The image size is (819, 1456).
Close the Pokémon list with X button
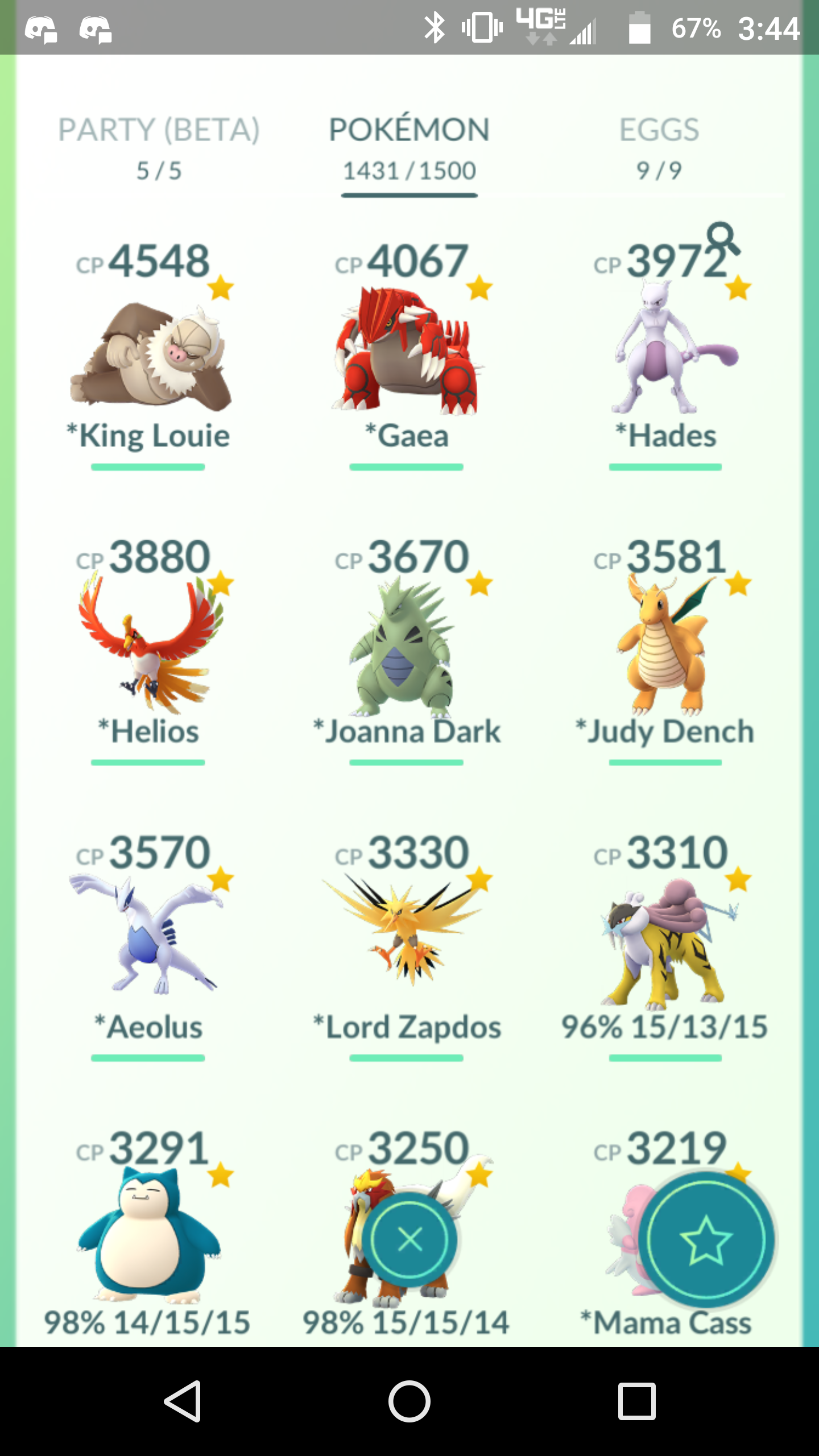tap(409, 1240)
